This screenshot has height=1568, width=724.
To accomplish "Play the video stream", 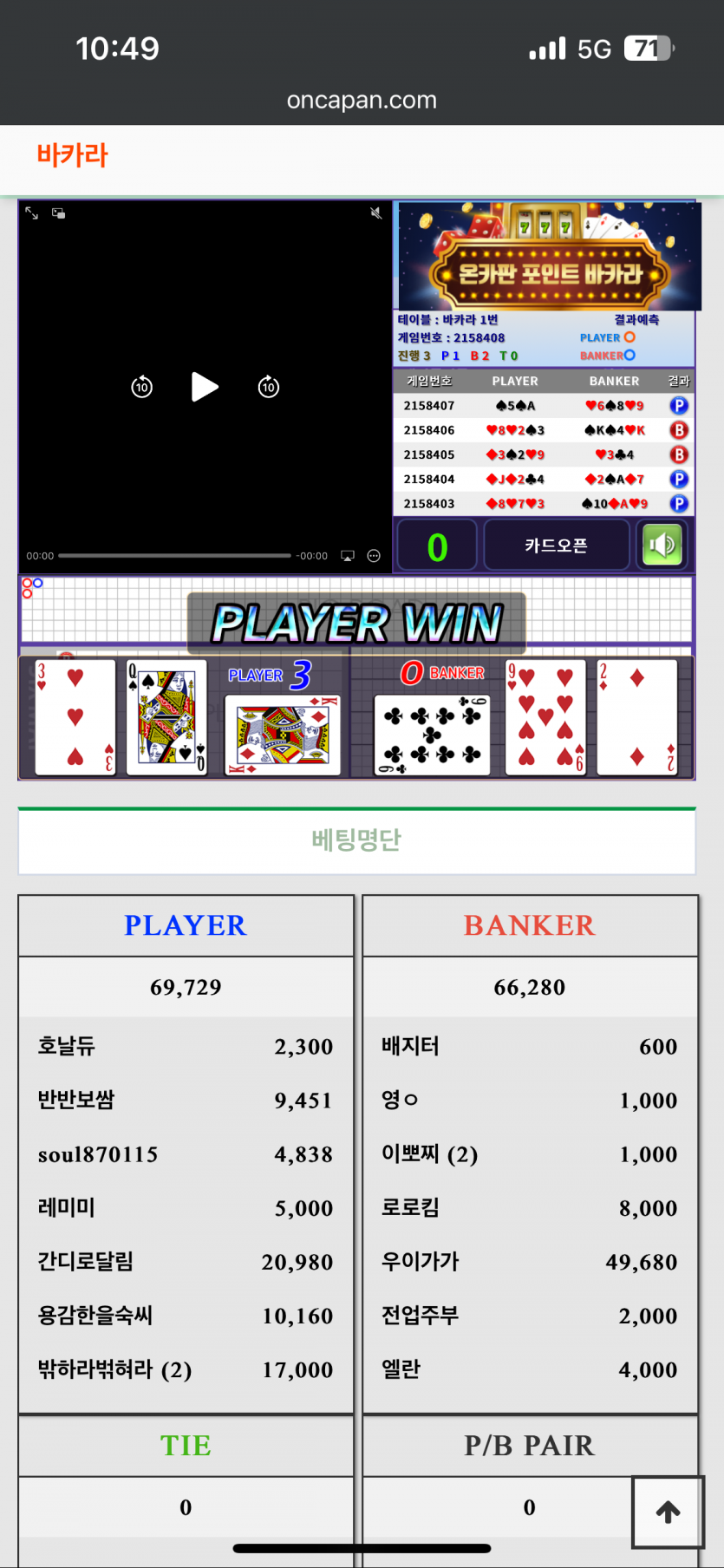I will [x=205, y=387].
